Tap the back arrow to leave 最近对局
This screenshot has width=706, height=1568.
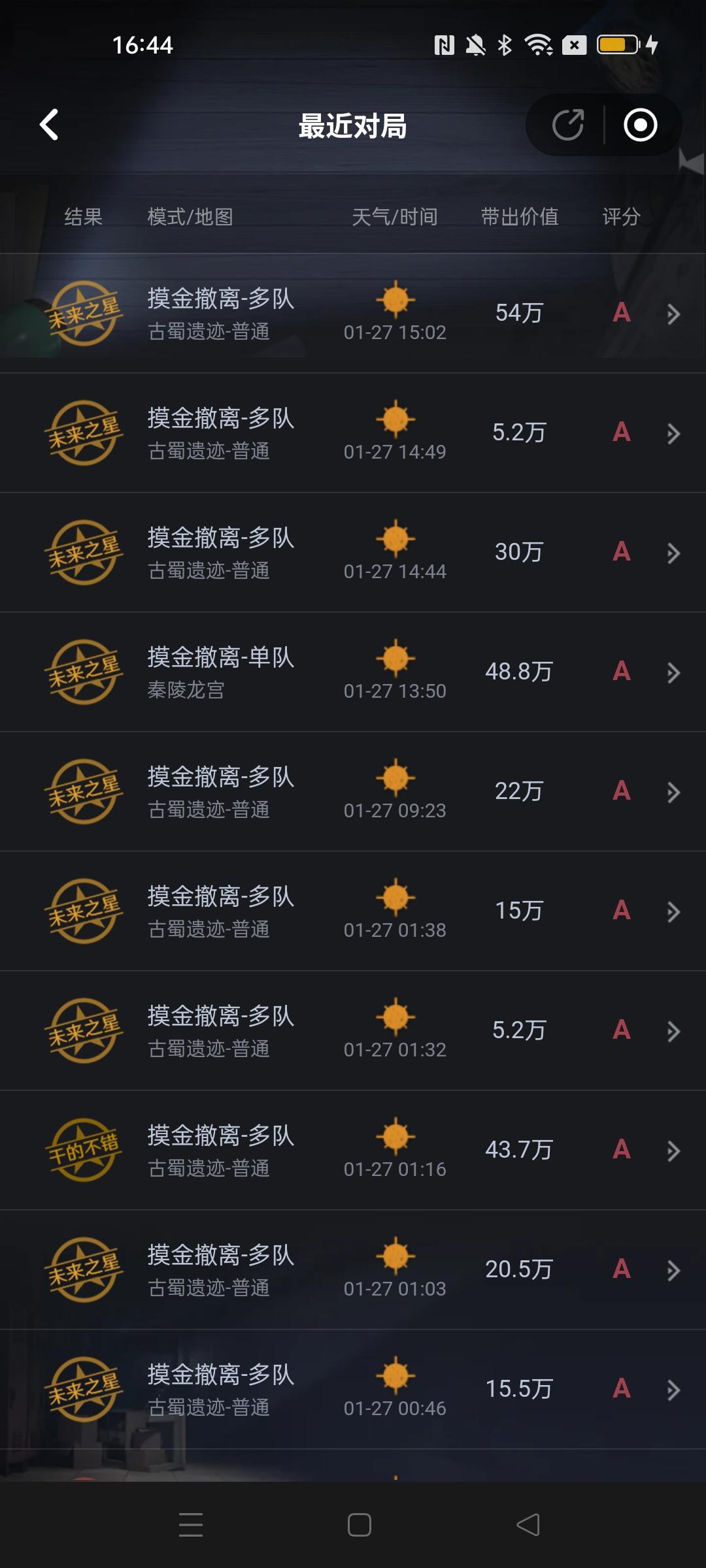(x=49, y=125)
